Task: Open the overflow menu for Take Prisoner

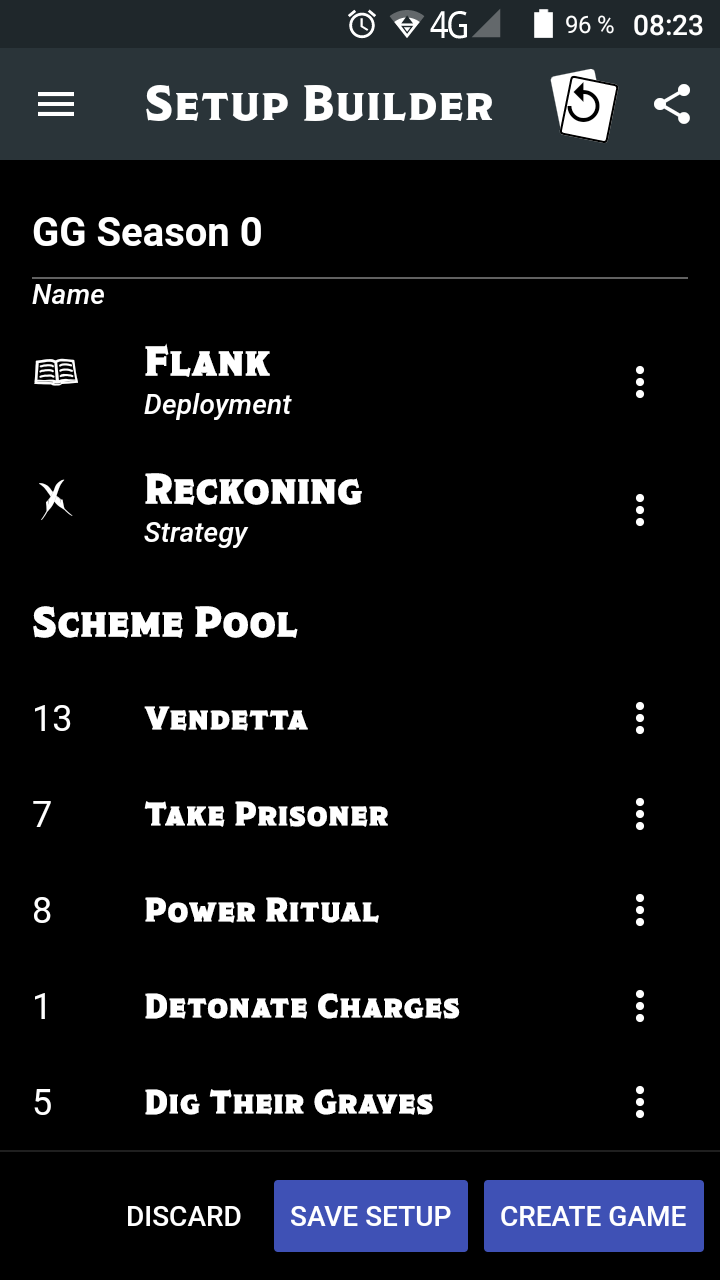Action: [x=639, y=814]
